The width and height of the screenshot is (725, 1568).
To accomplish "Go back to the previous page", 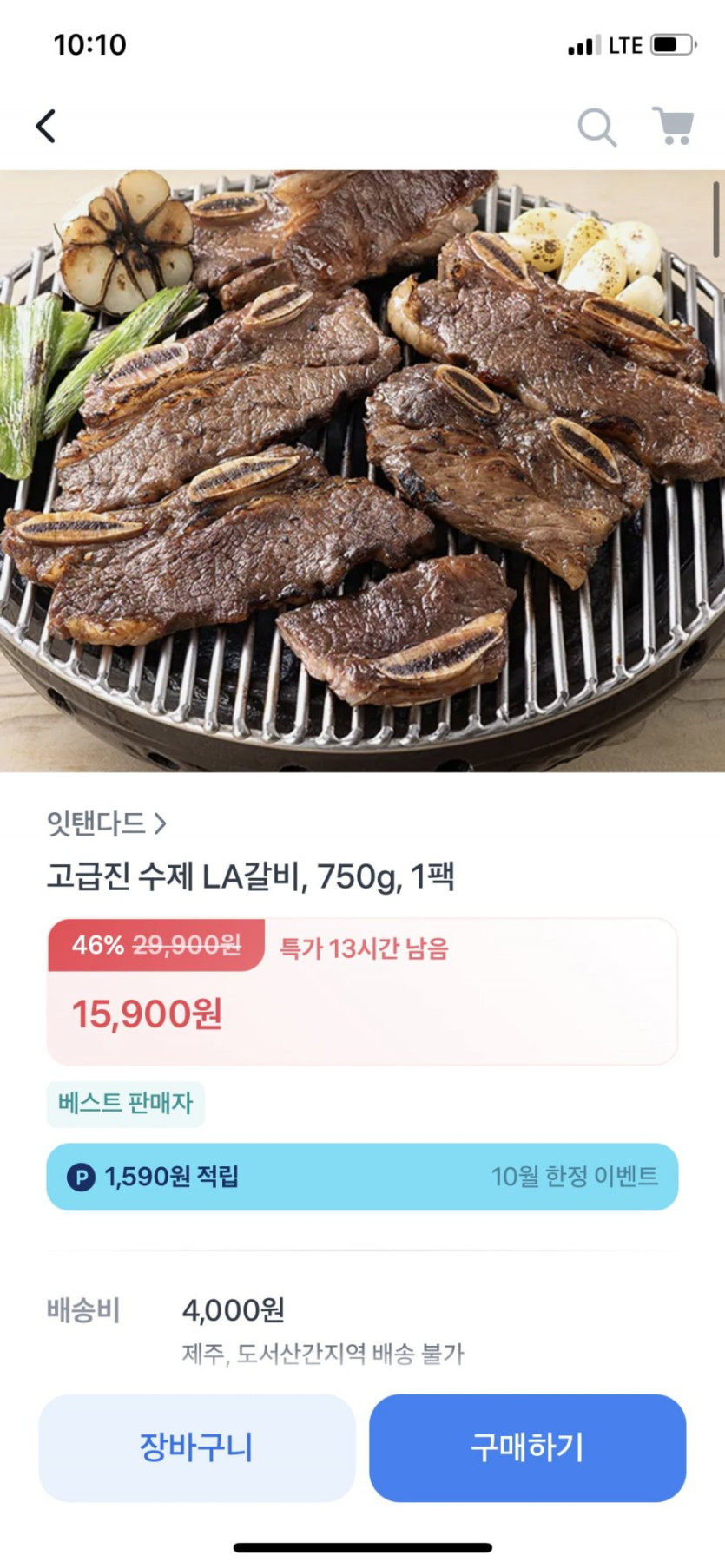I will pyautogui.click(x=46, y=127).
